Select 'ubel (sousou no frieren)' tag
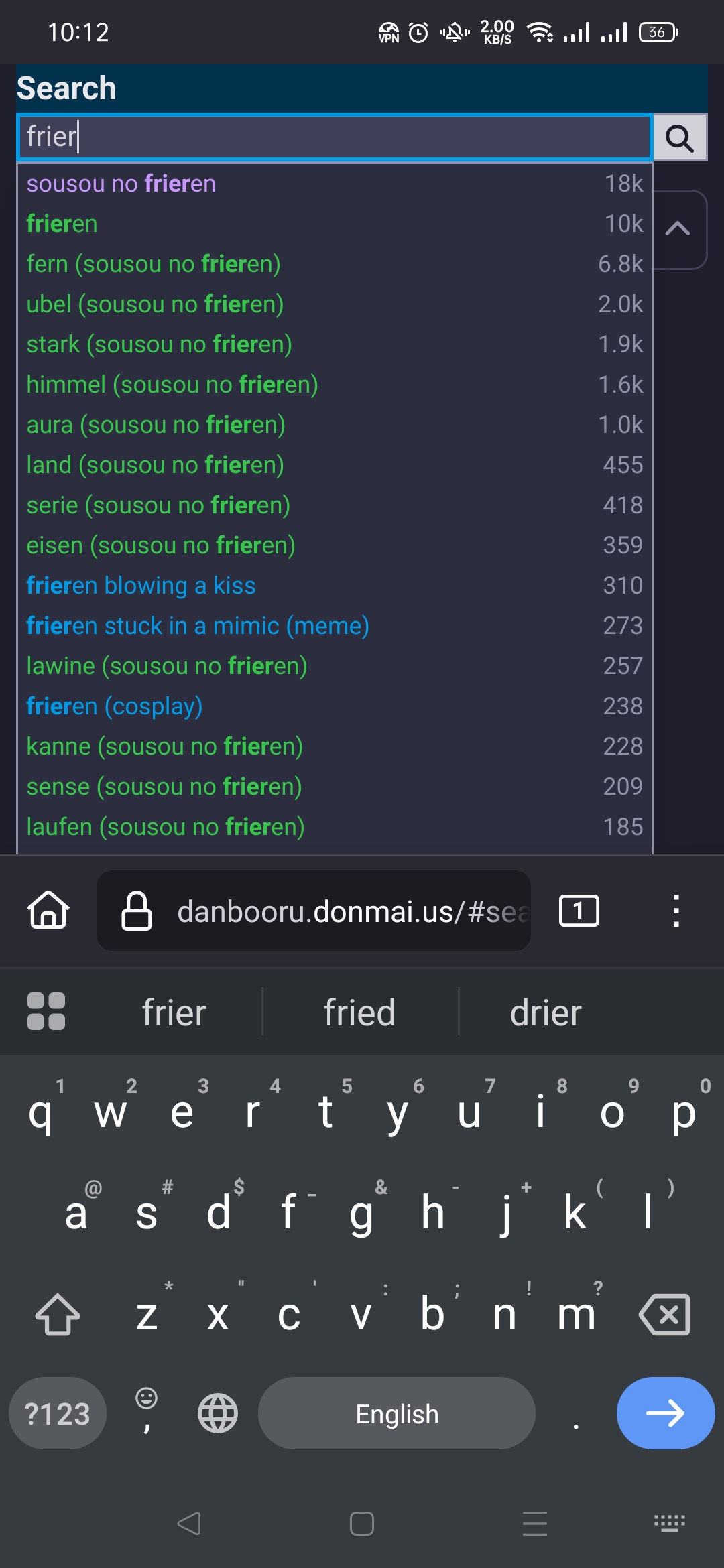Image resolution: width=724 pixels, height=1568 pixels. click(x=155, y=304)
